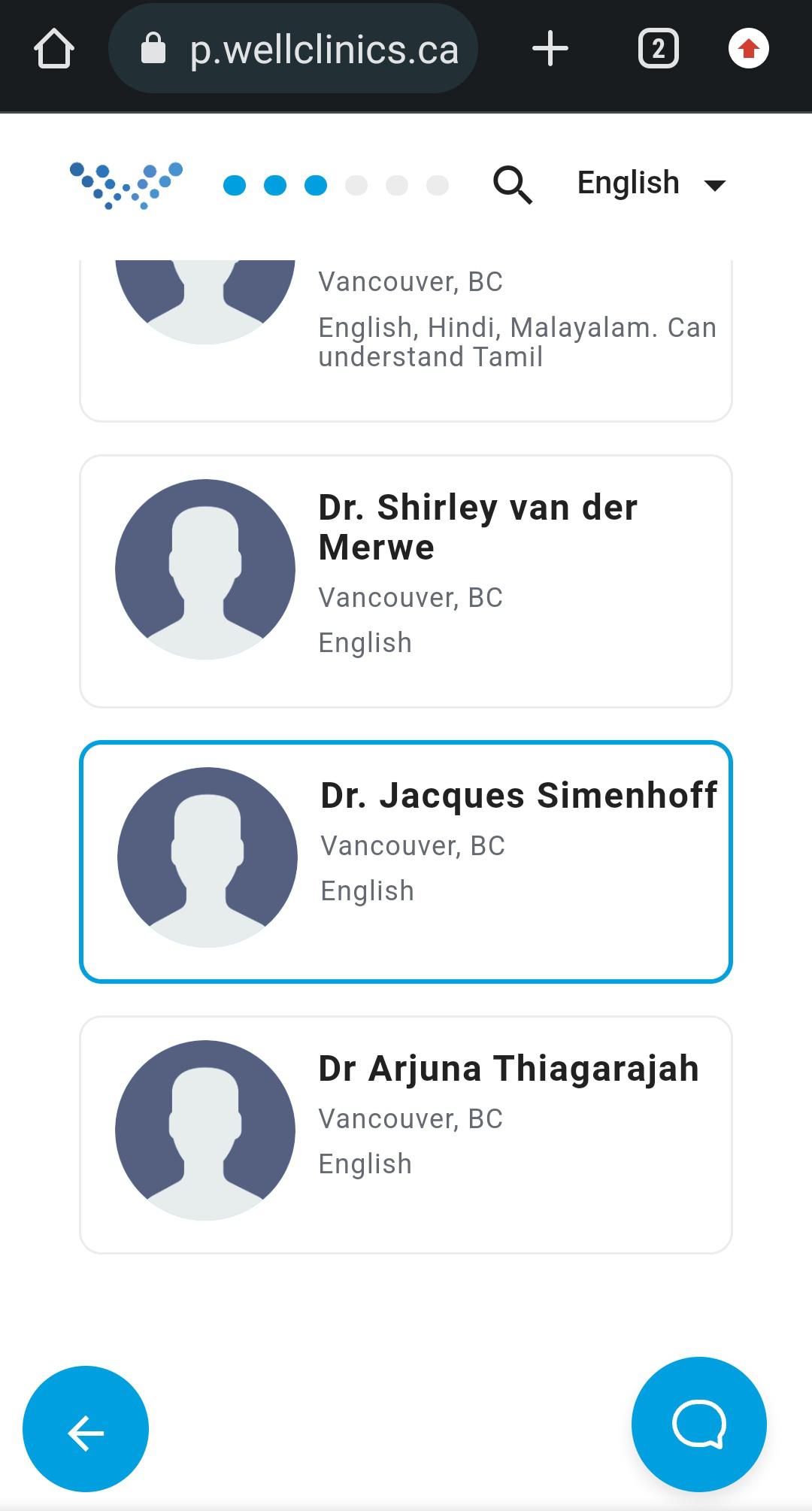Select Dr. Shirley van der Merwe

(406, 581)
